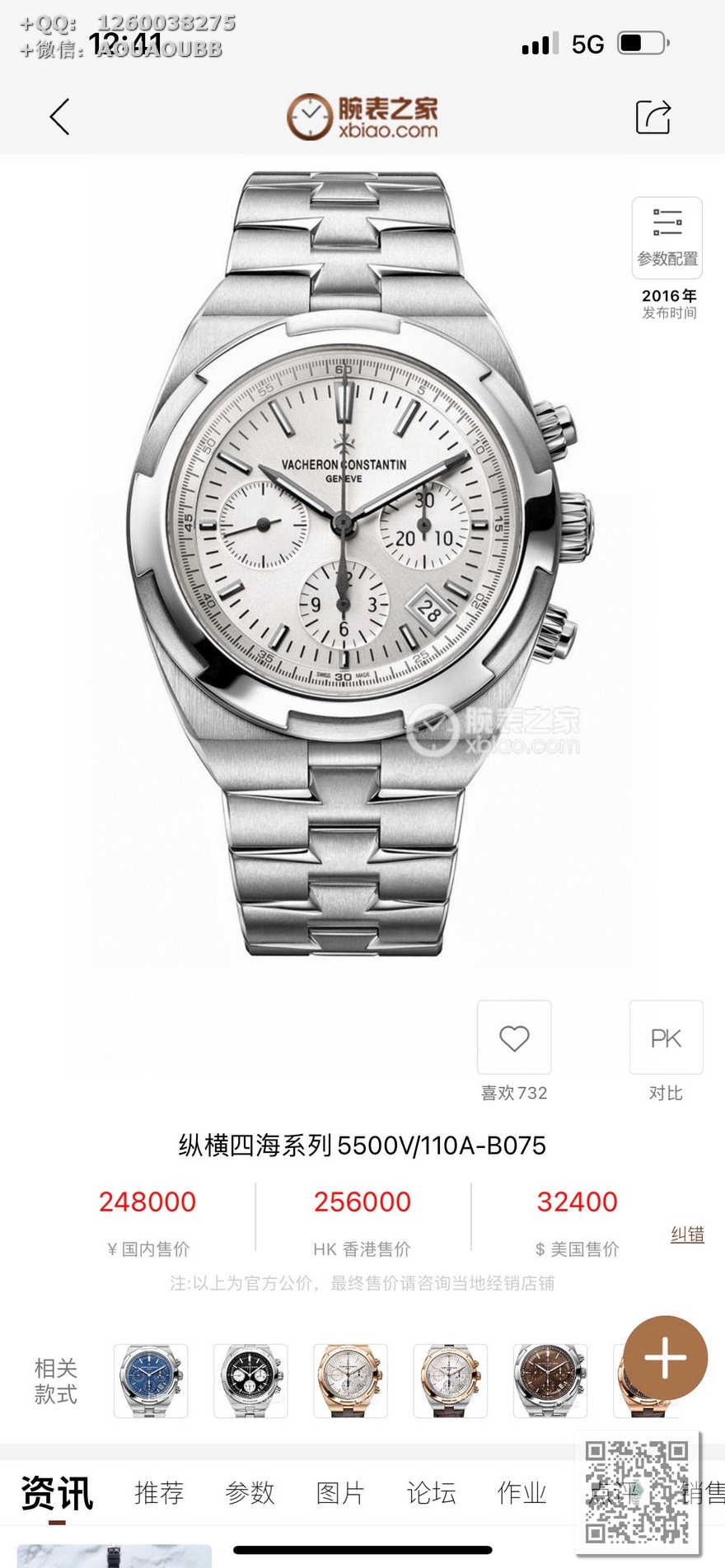Screen dimensions: 725x1568
Task: Switch to the 图片 tab
Action: click(340, 1492)
